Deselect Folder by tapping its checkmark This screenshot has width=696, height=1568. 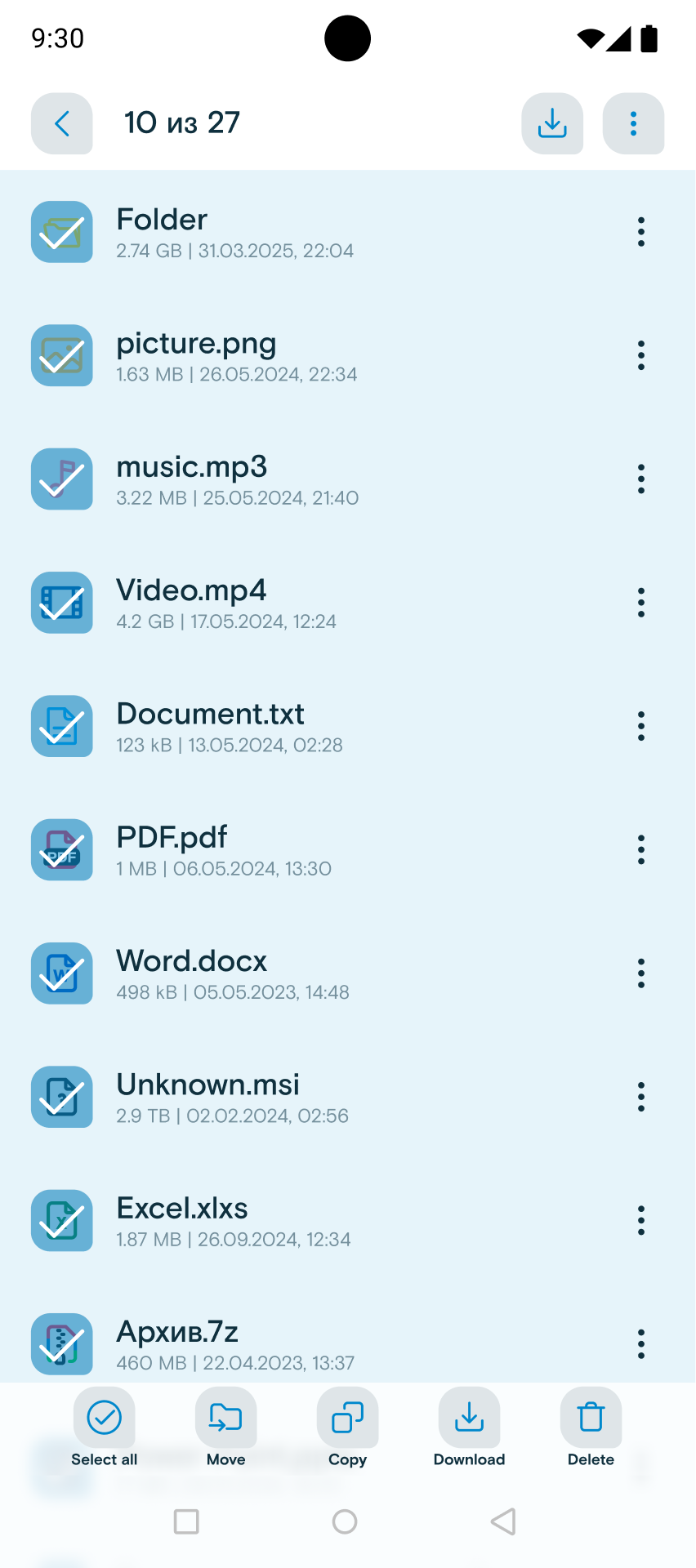coord(61,232)
